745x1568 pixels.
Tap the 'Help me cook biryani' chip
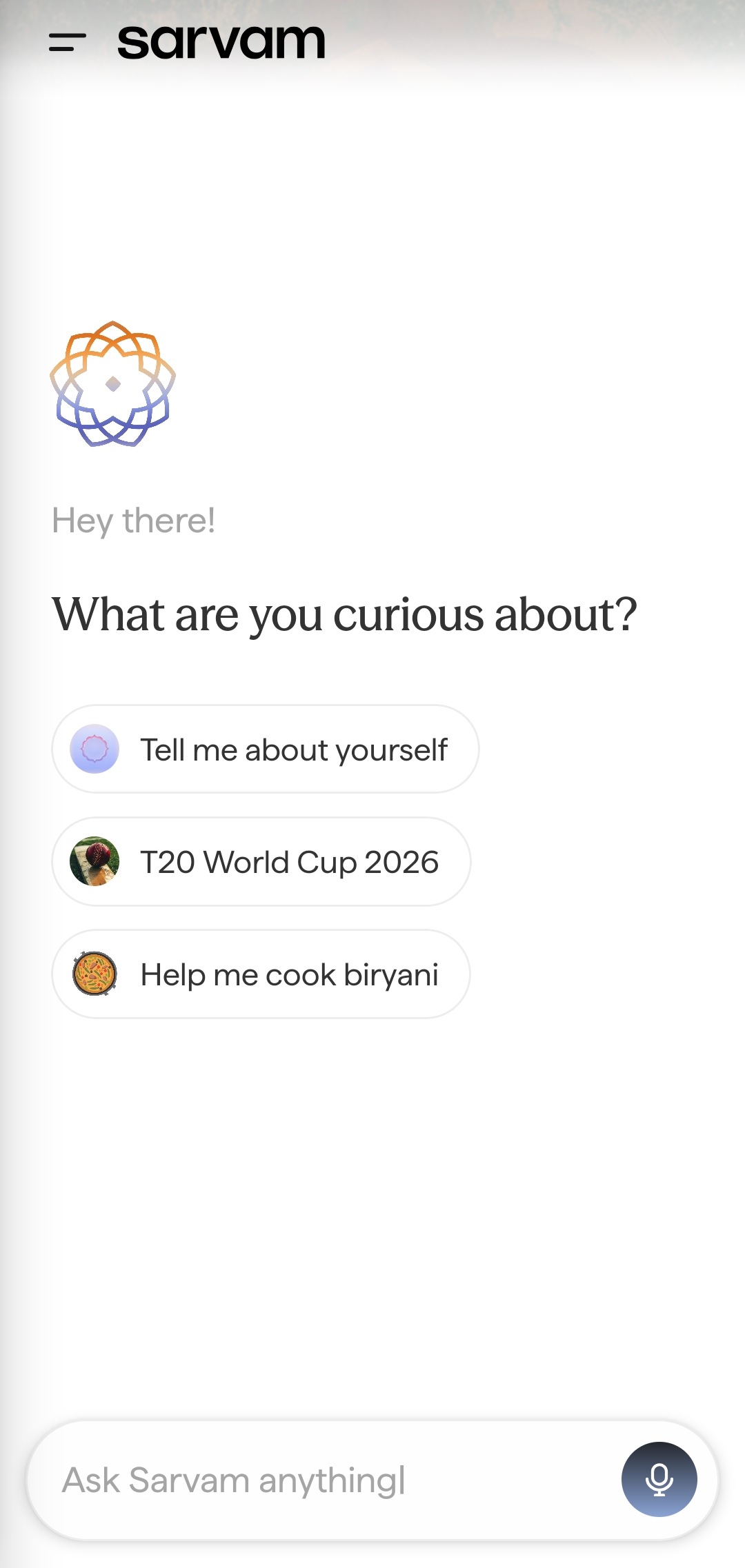click(x=261, y=974)
